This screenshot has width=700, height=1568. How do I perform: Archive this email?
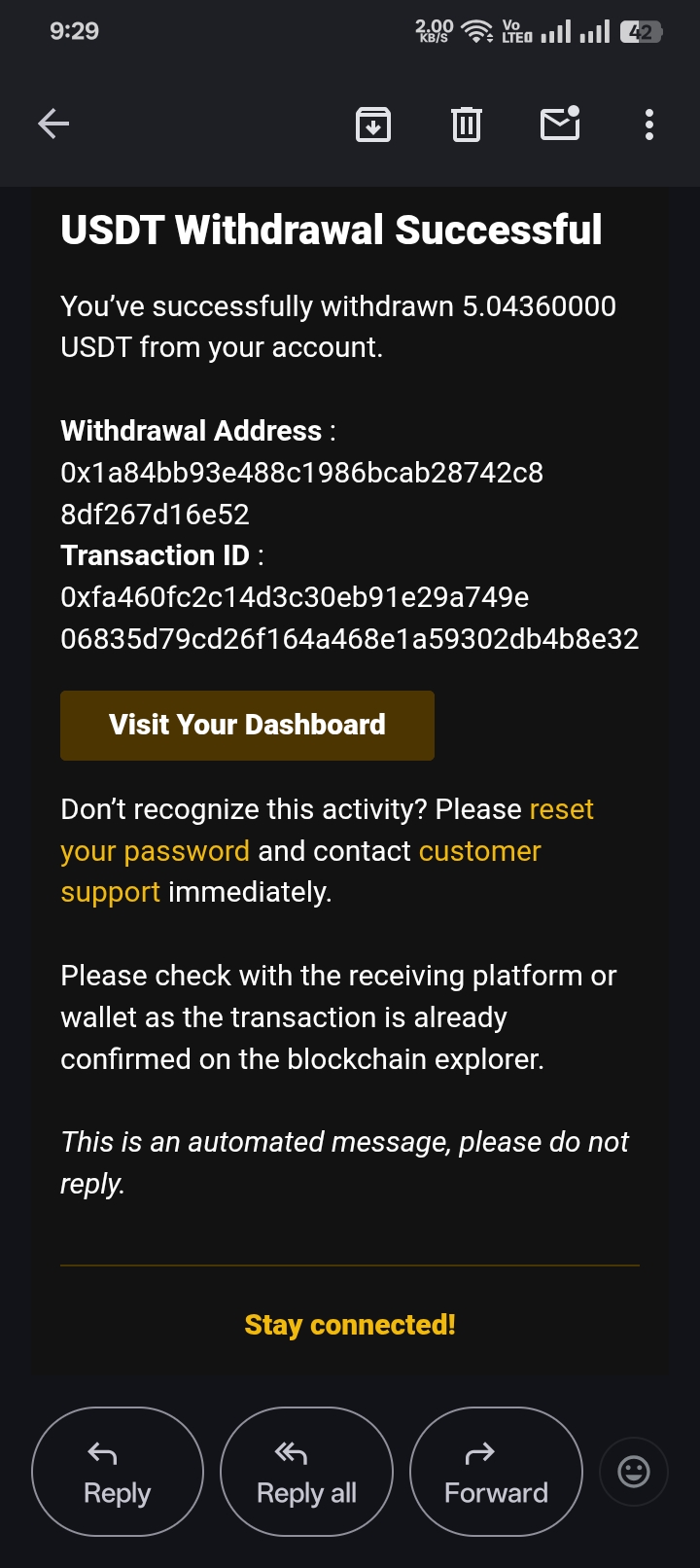point(373,125)
